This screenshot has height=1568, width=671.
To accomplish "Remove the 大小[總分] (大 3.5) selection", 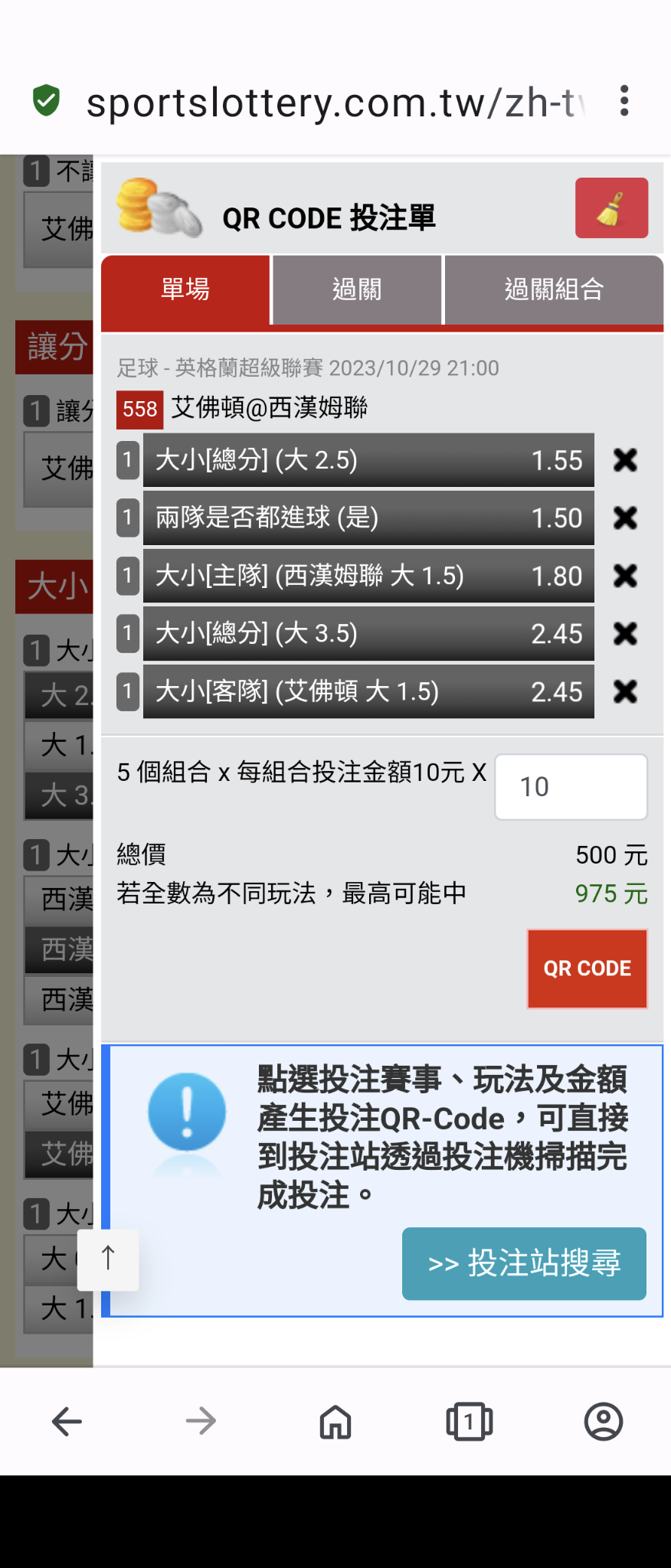I will pyautogui.click(x=625, y=633).
